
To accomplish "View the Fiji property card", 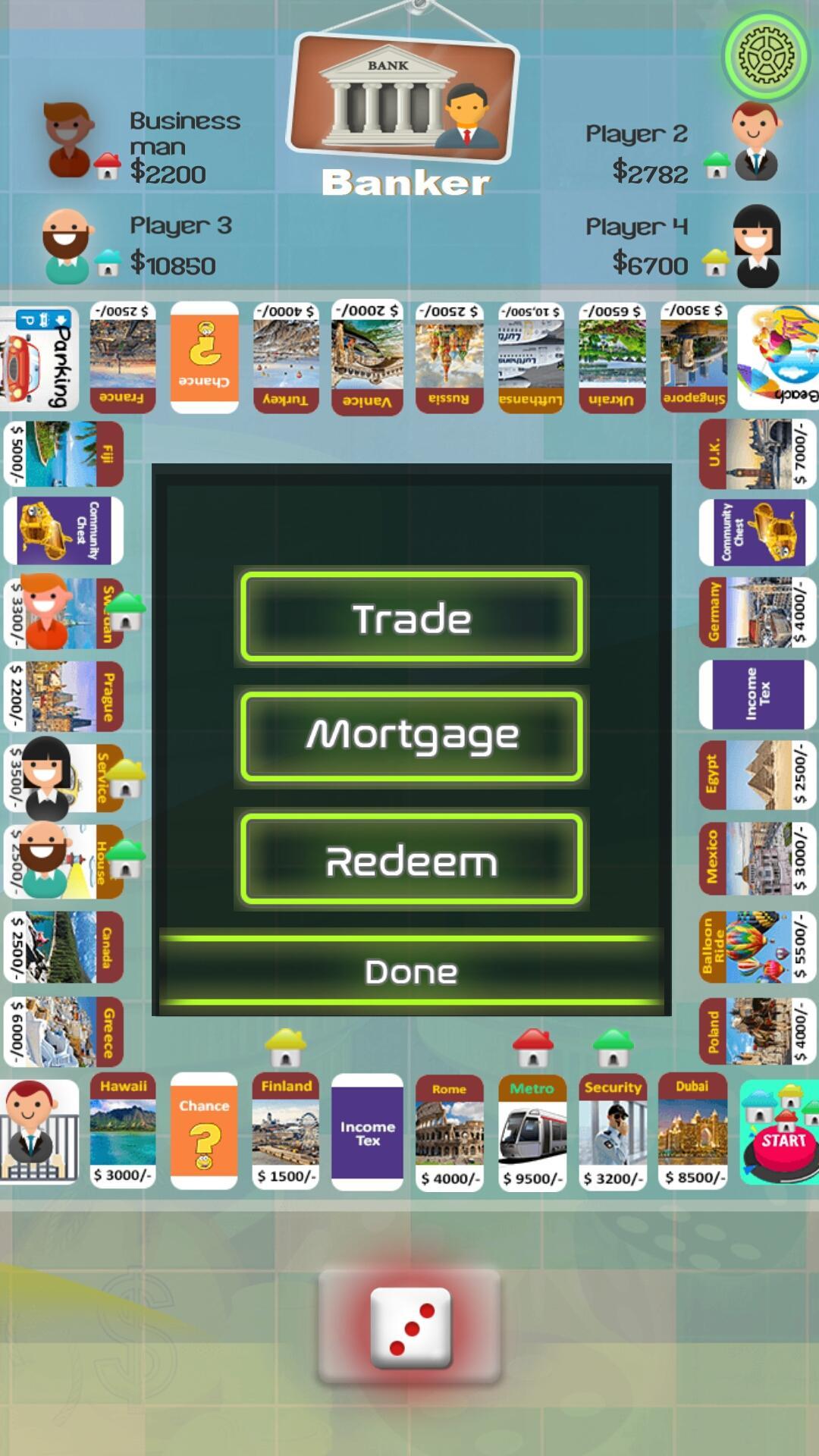I will tap(64, 453).
